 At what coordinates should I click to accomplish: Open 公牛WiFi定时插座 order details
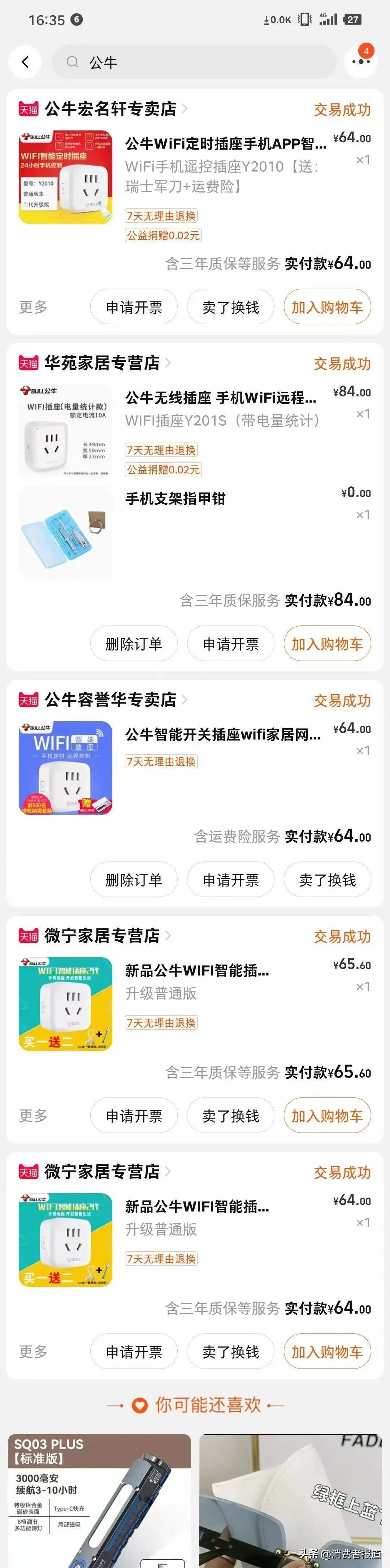[225, 144]
